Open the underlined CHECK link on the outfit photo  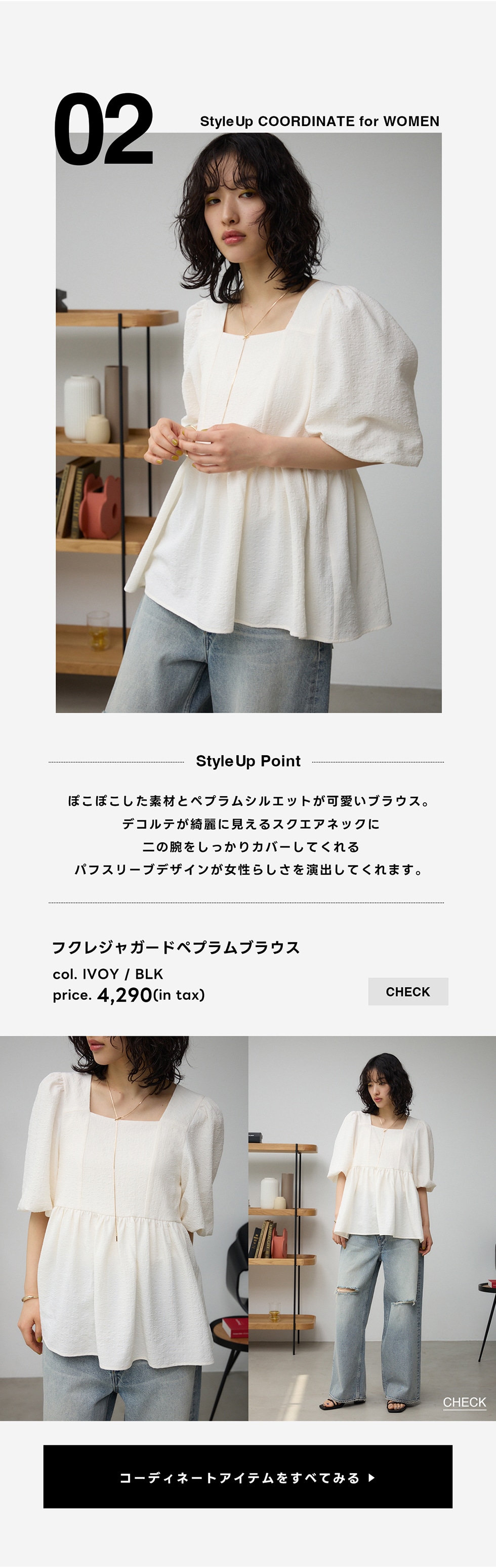point(464,1402)
